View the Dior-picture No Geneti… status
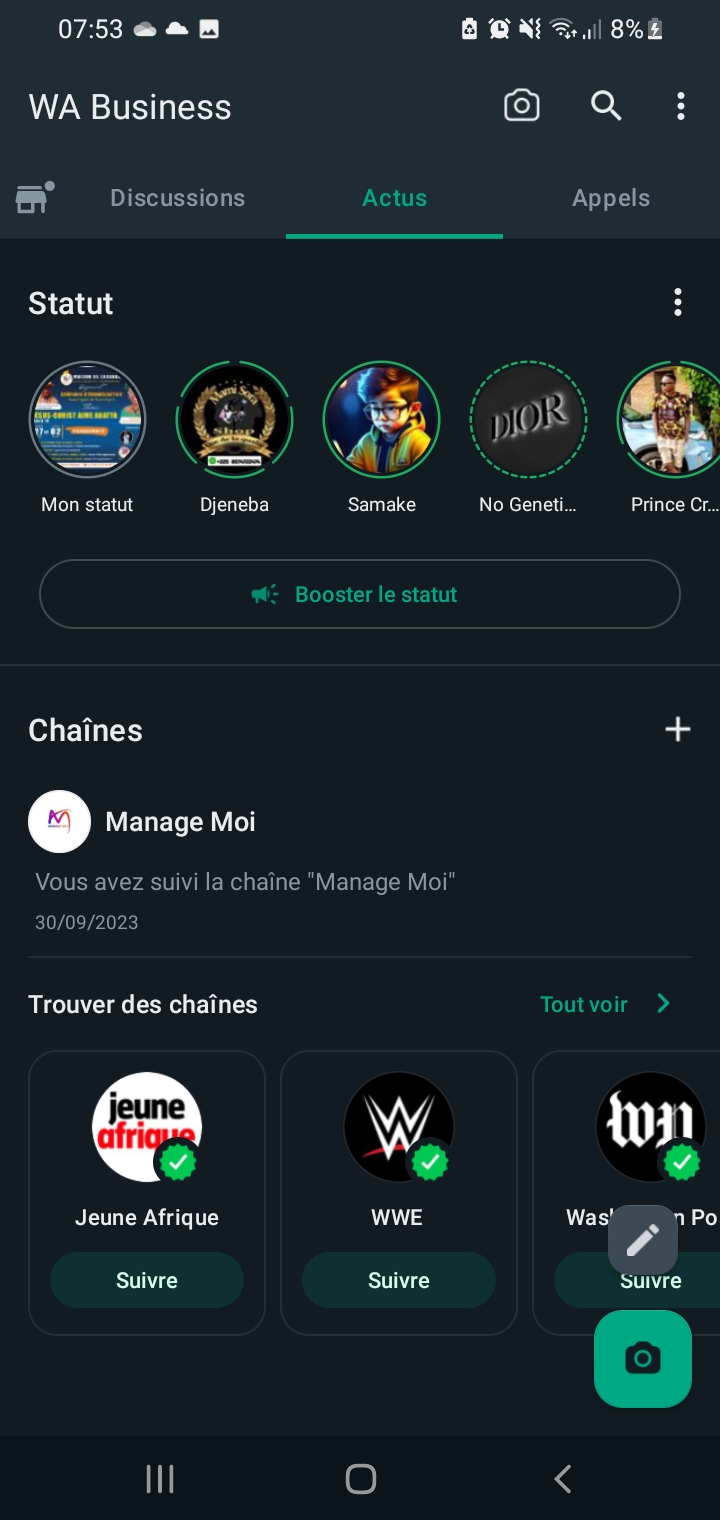The width and height of the screenshot is (720, 1520). coord(528,420)
